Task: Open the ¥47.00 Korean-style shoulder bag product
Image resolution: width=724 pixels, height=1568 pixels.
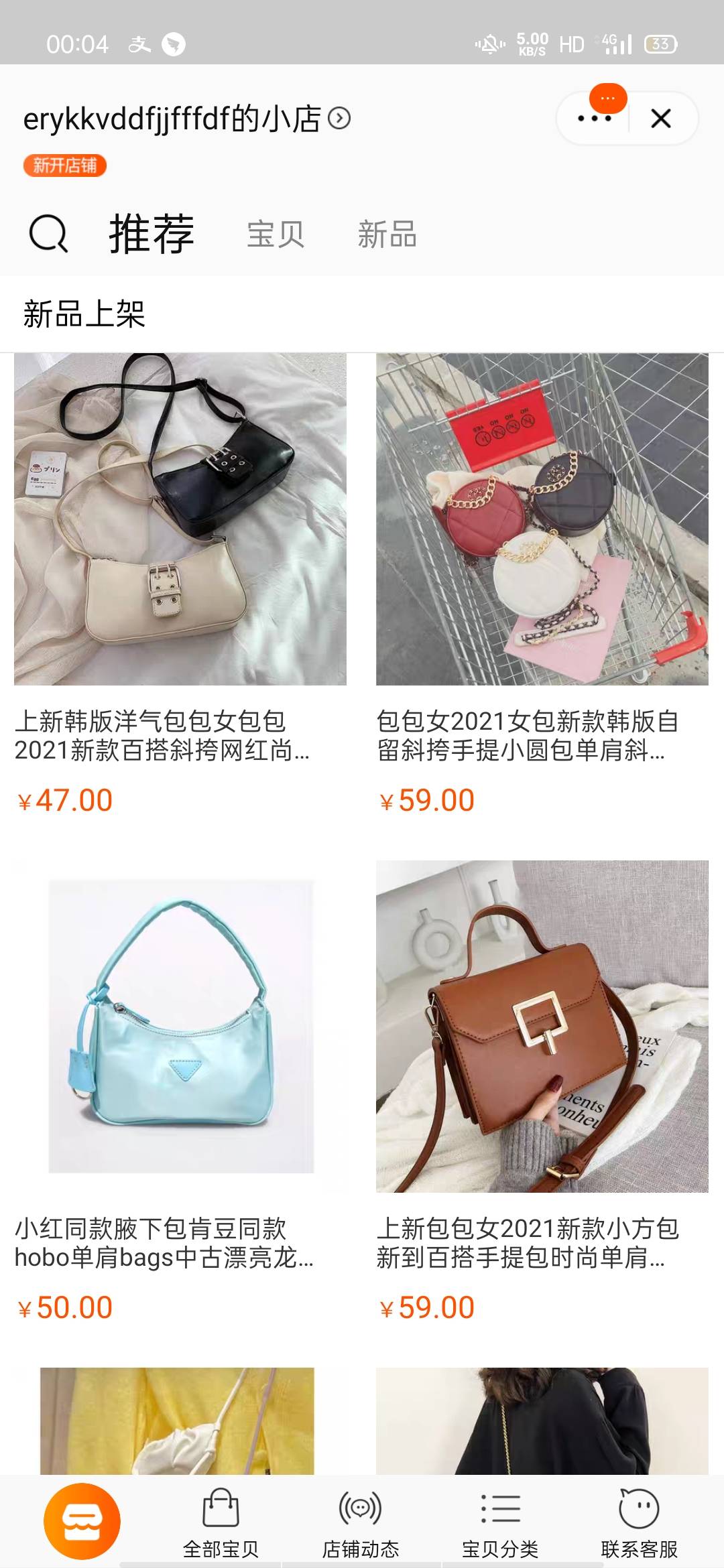Action: (180, 519)
